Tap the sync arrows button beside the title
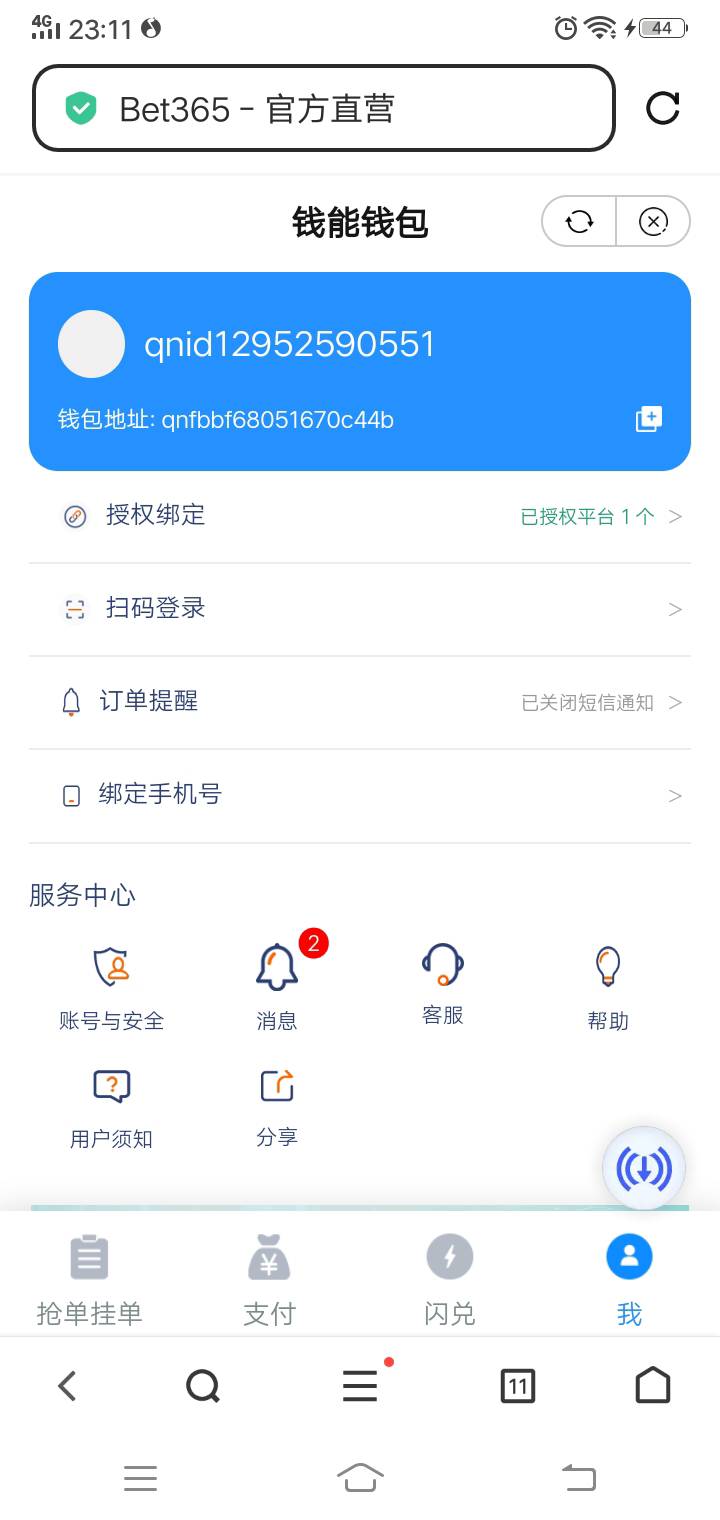 579,221
